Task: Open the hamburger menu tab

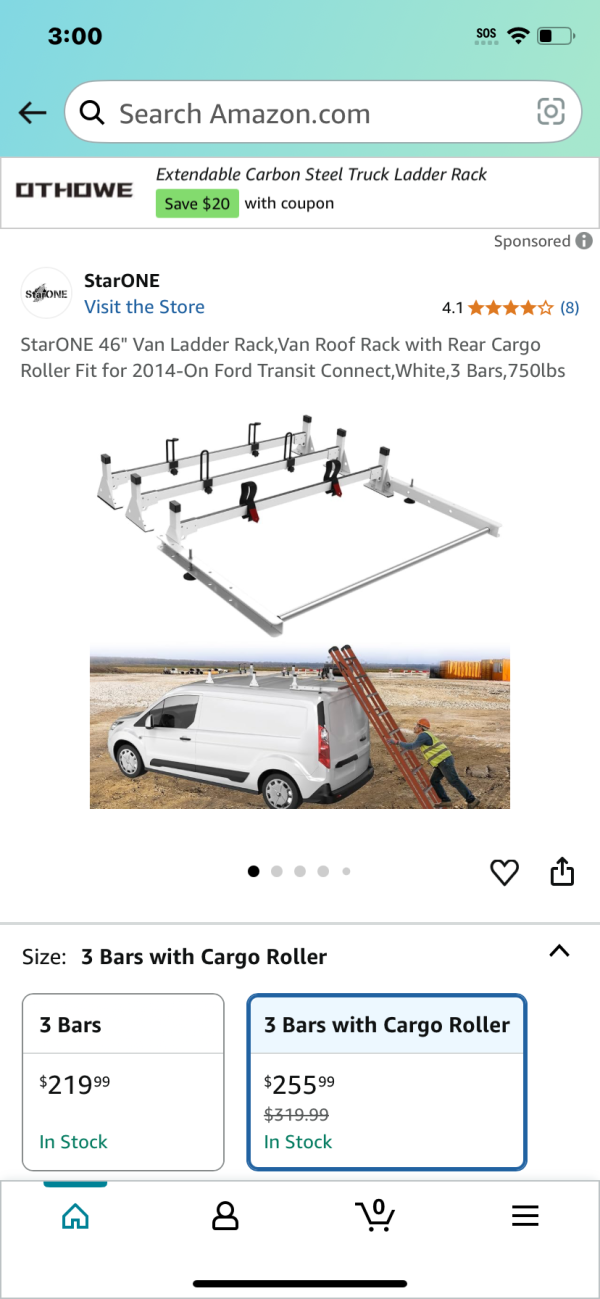Action: (525, 1216)
